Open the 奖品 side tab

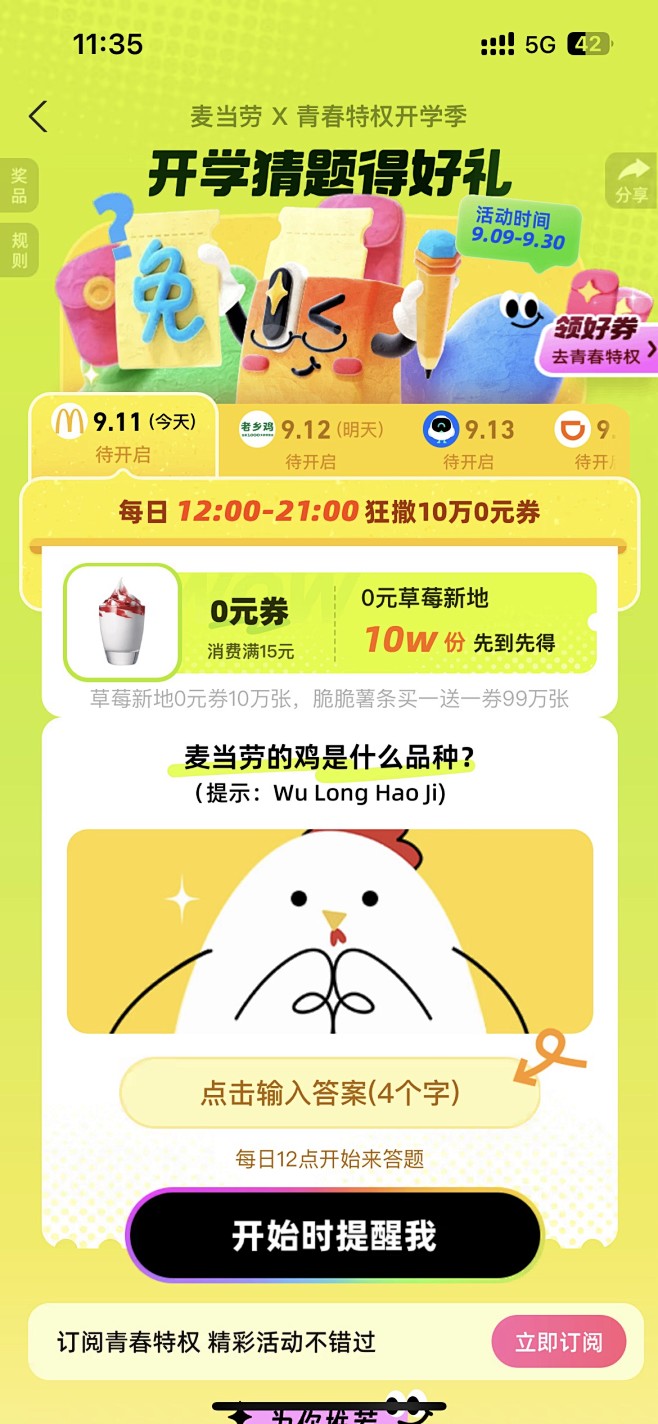19,185
